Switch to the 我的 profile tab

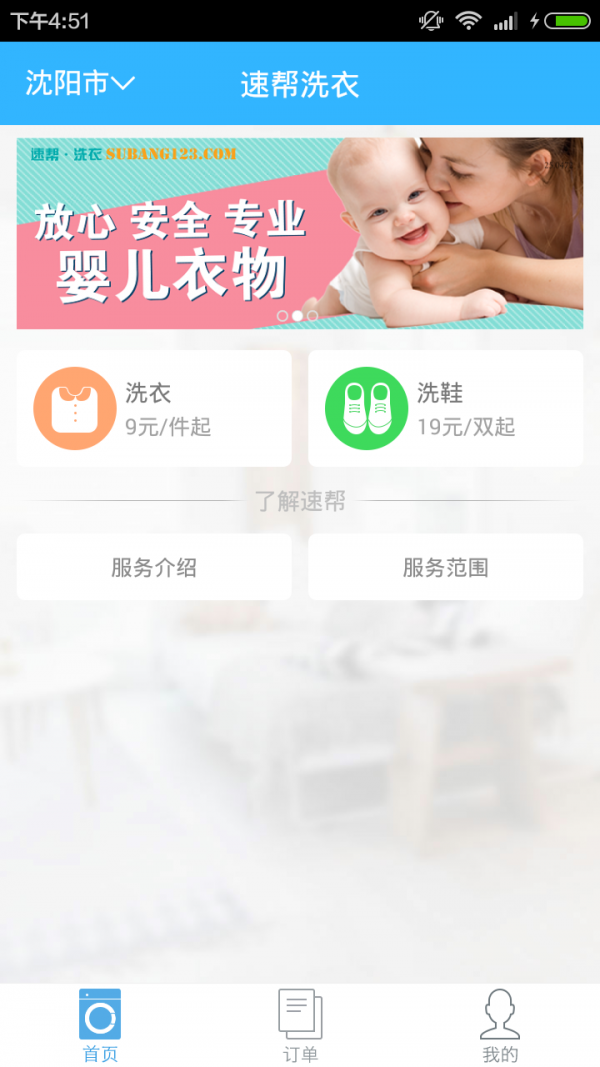coord(500,1025)
